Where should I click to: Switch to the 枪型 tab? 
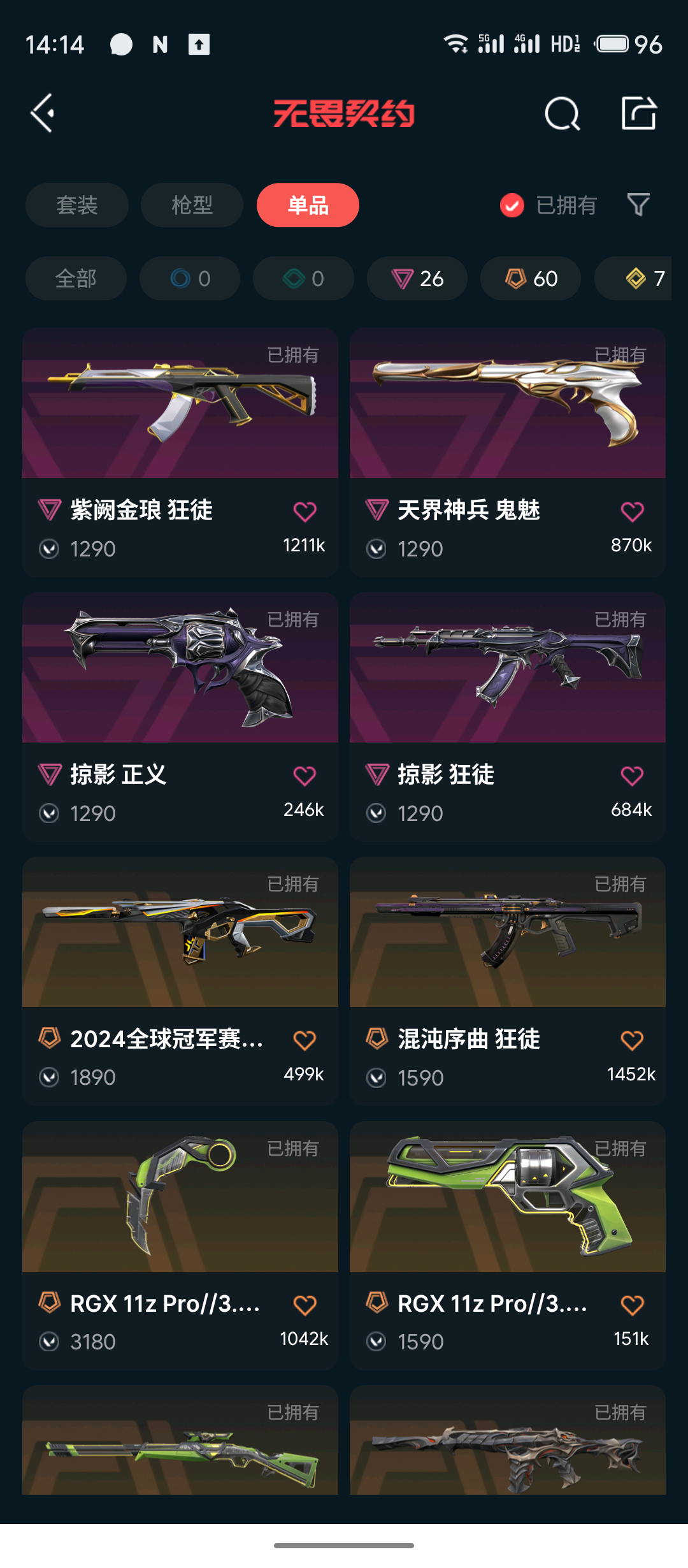192,205
